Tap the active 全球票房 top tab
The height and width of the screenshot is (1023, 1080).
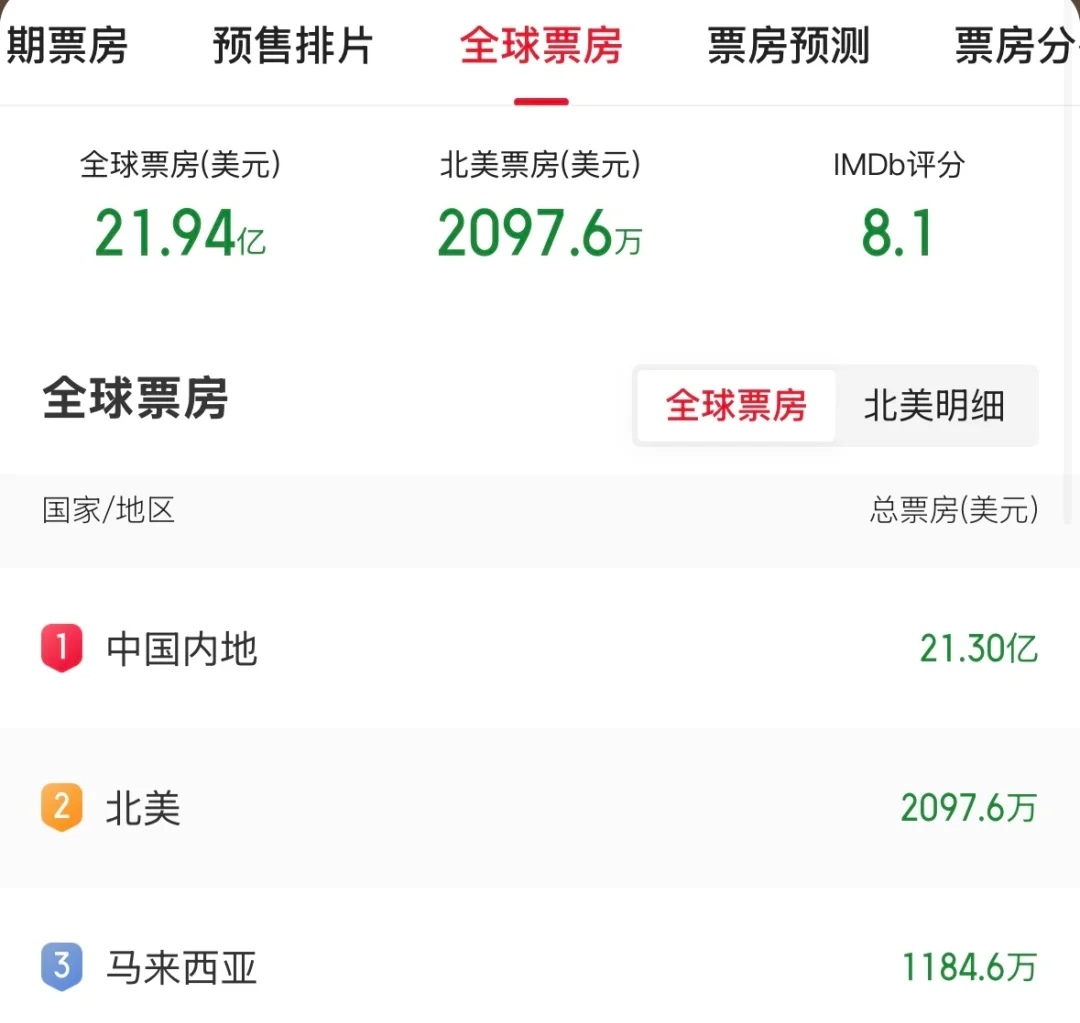tap(541, 46)
